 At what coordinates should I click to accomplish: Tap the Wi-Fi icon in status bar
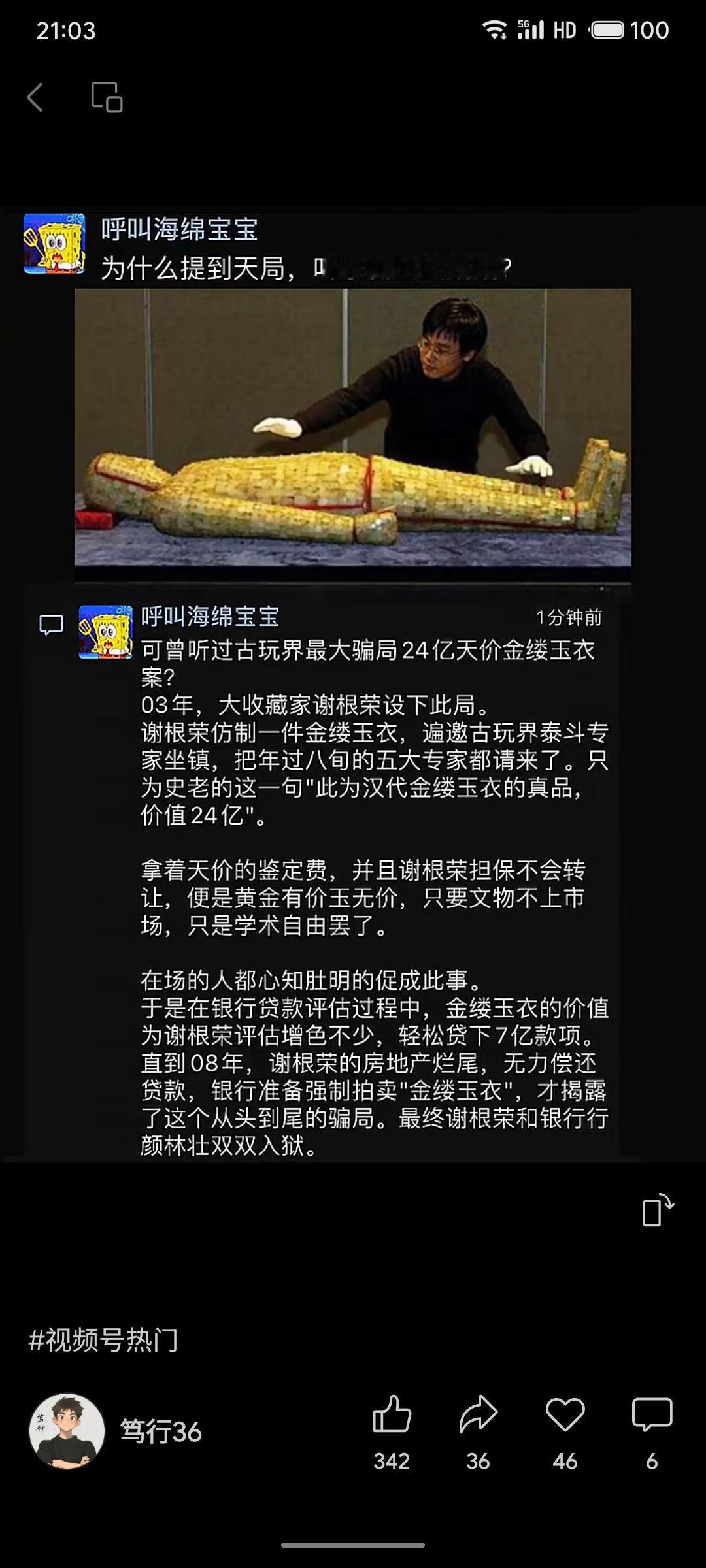point(494,29)
